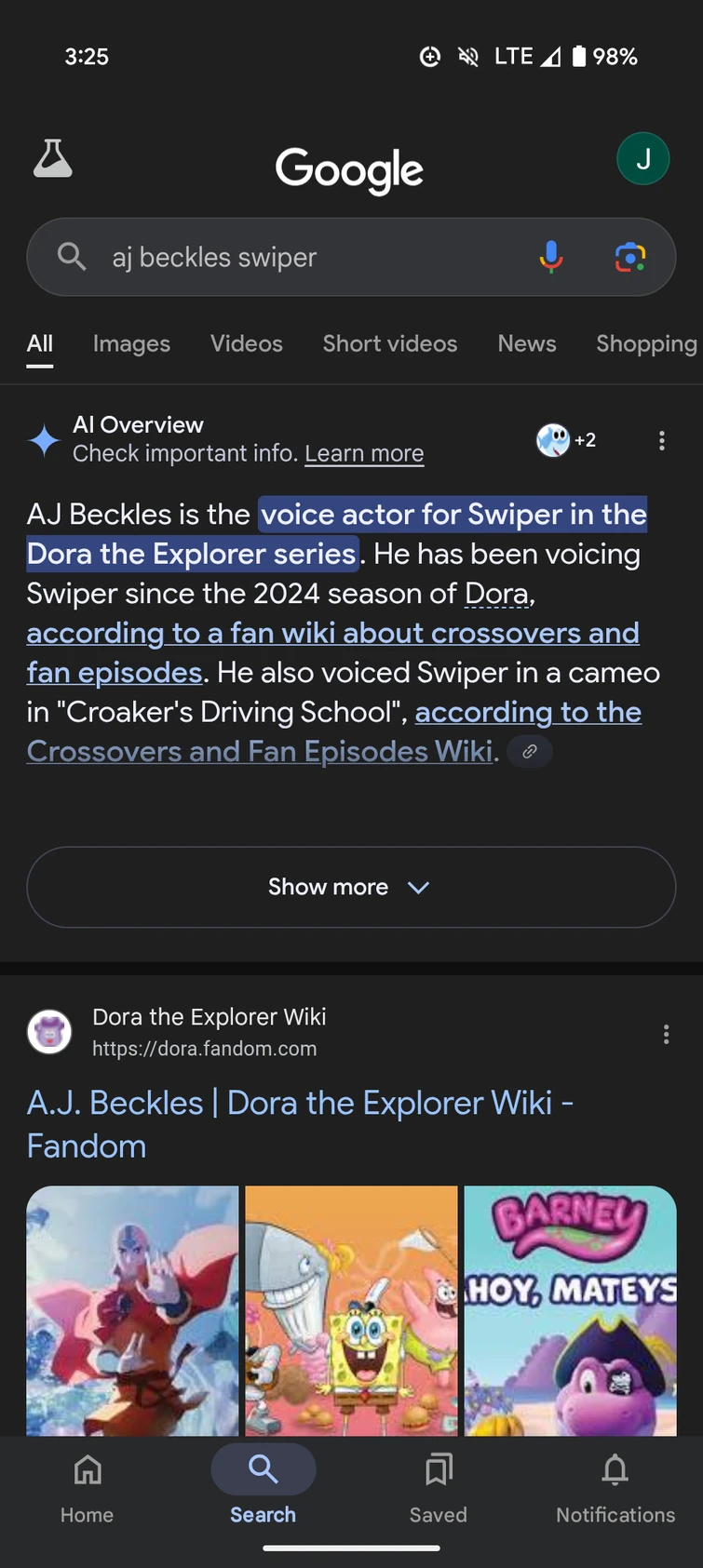This screenshot has width=703, height=1568.
Task: Switch to the Images tab
Action: 130,344
